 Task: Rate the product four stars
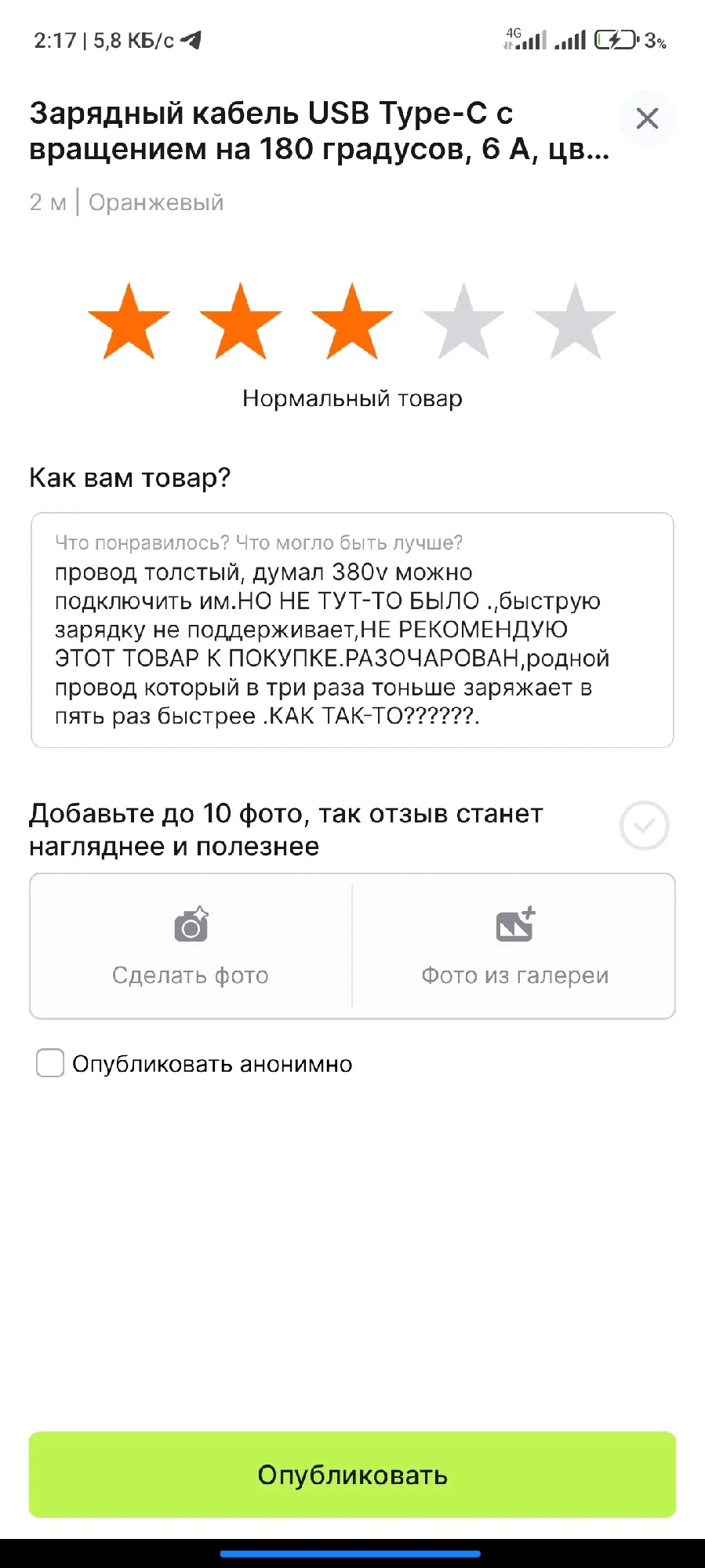pyautogui.click(x=463, y=322)
